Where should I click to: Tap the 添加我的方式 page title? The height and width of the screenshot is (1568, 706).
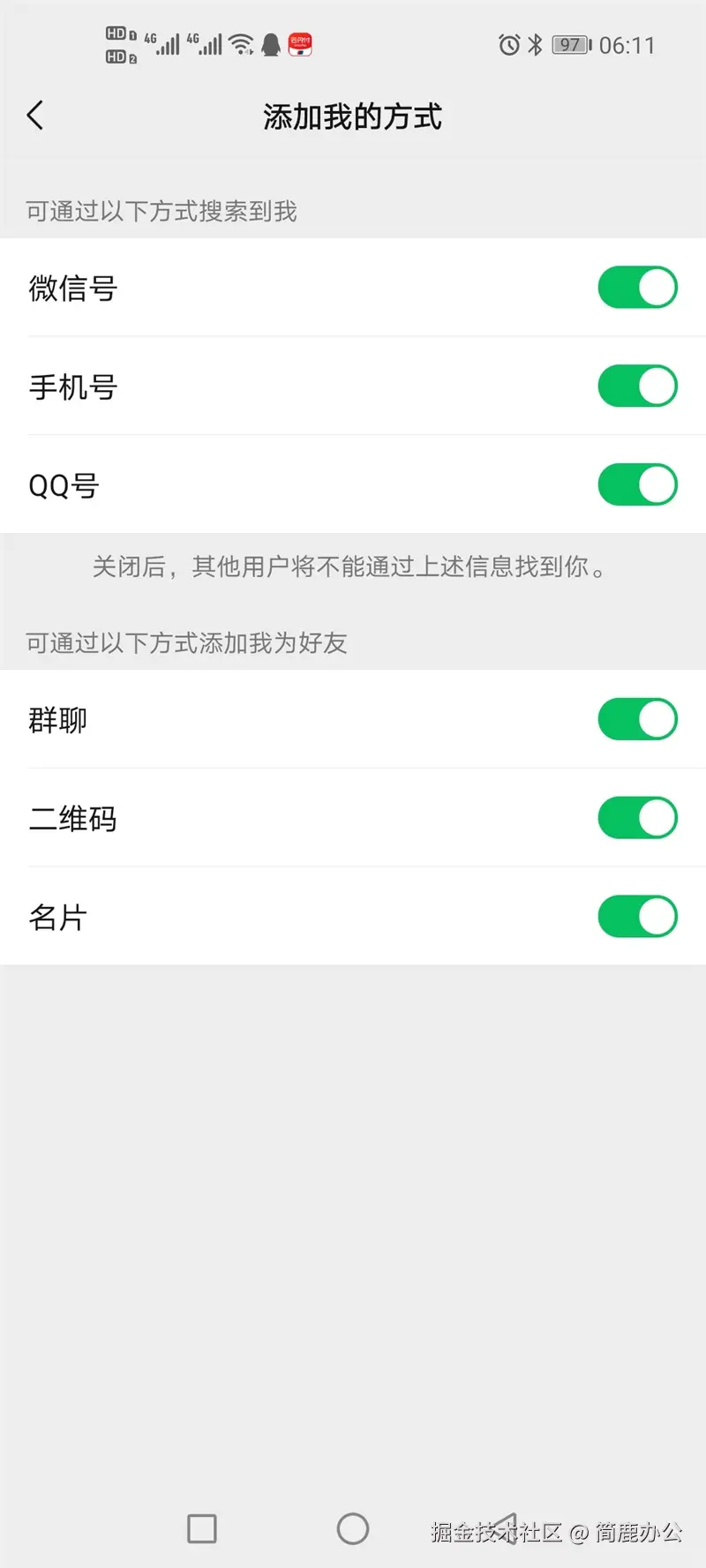[353, 116]
